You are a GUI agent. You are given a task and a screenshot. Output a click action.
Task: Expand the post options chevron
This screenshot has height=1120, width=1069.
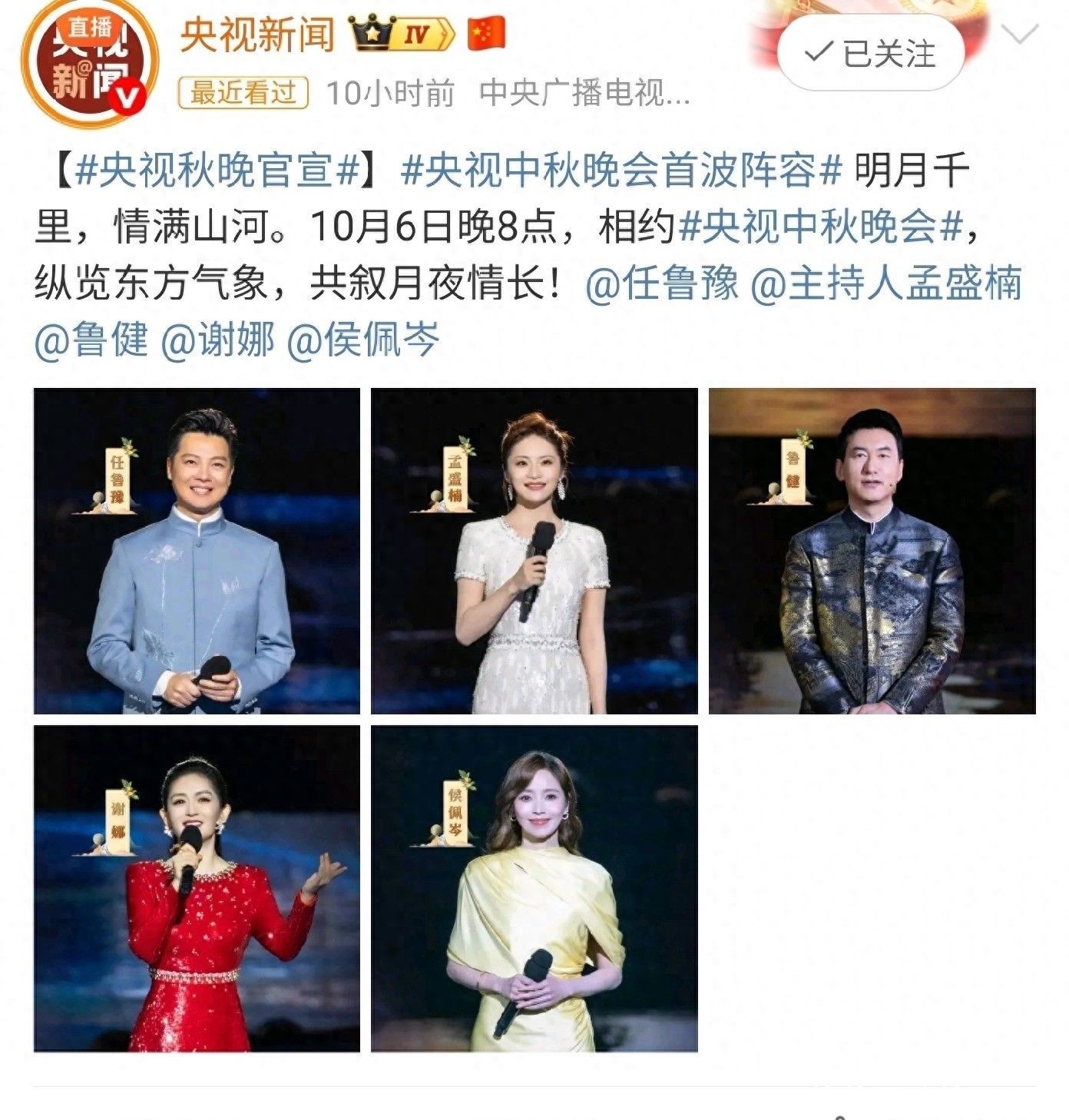click(x=1022, y=35)
